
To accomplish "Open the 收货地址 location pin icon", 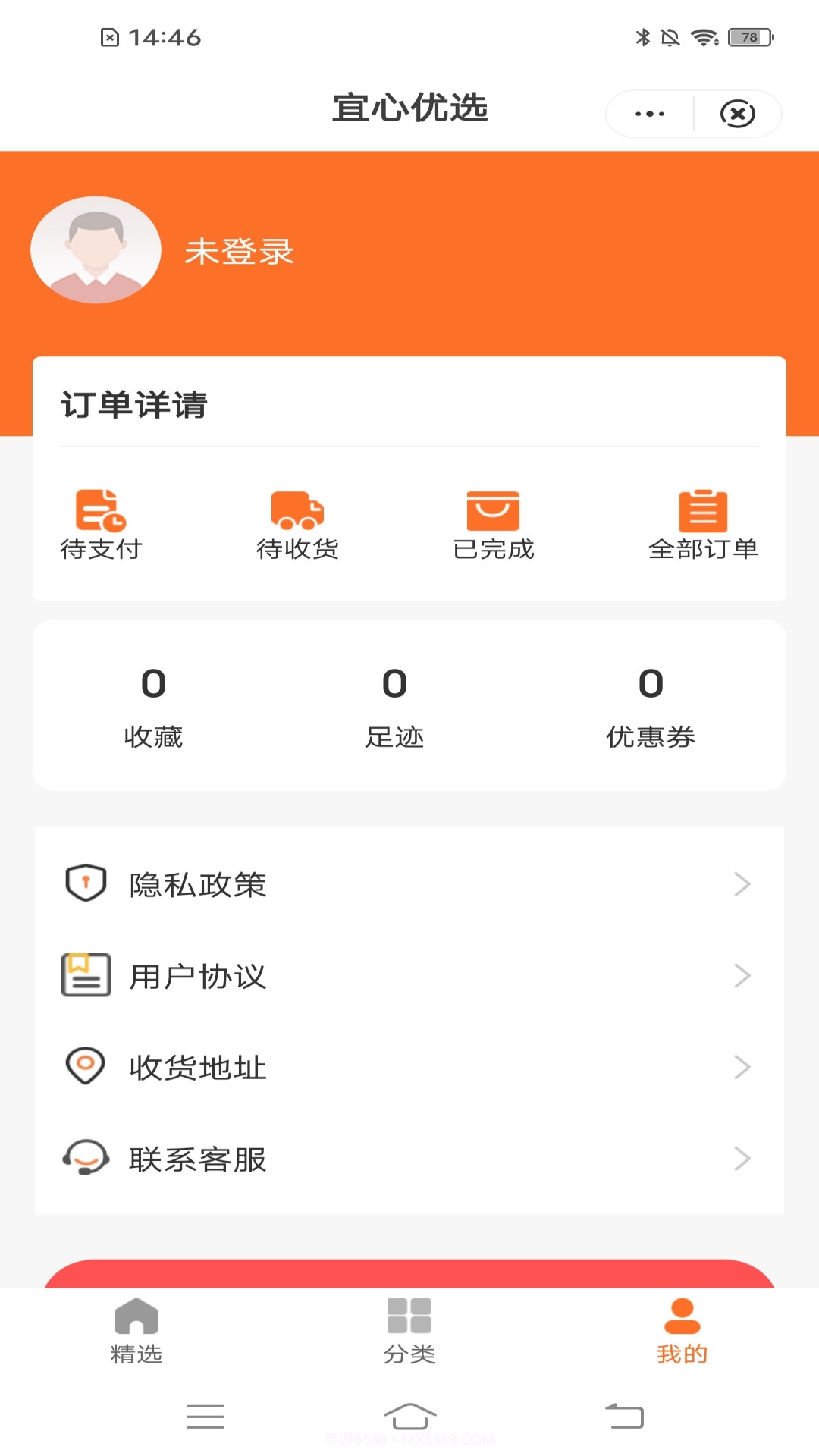I will click(x=85, y=1066).
